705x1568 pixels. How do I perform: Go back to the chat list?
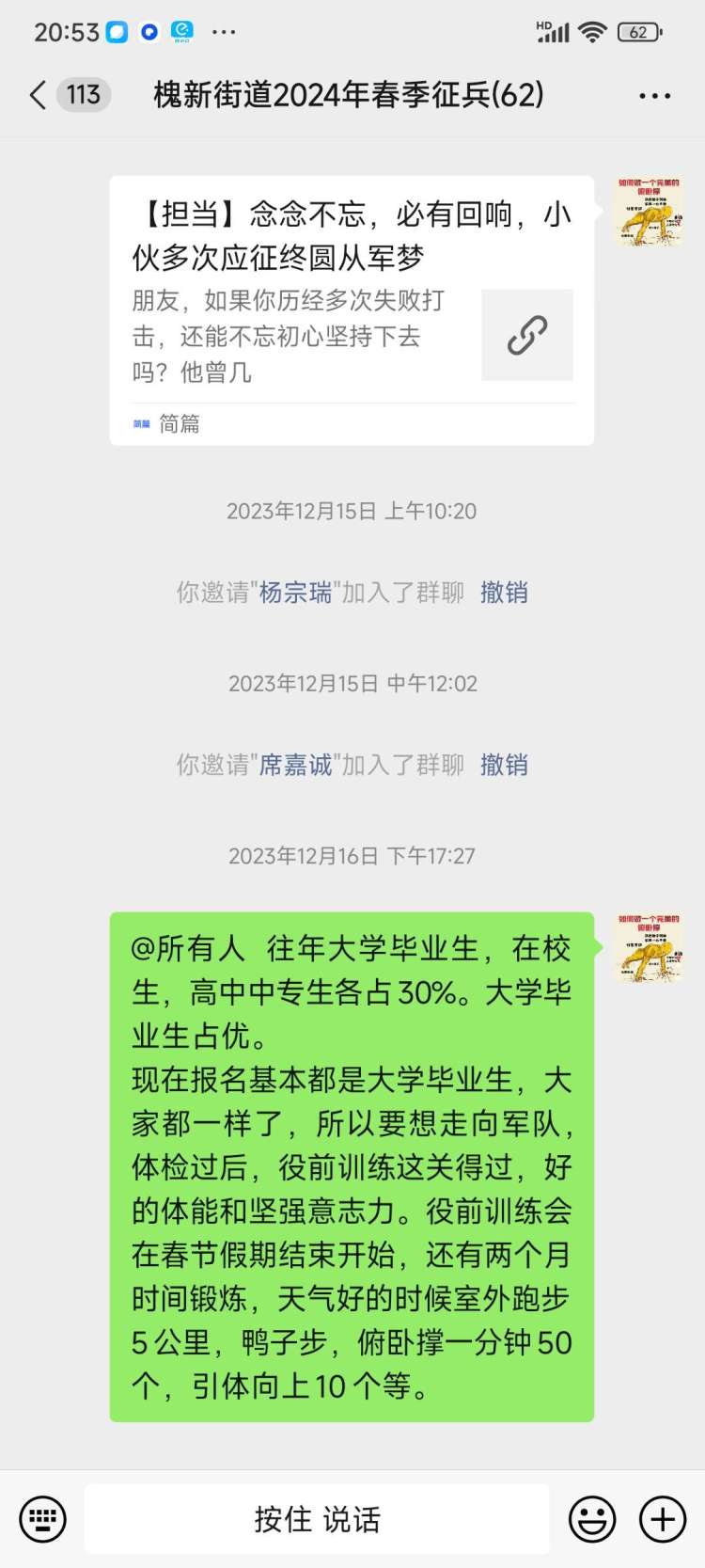click(39, 95)
